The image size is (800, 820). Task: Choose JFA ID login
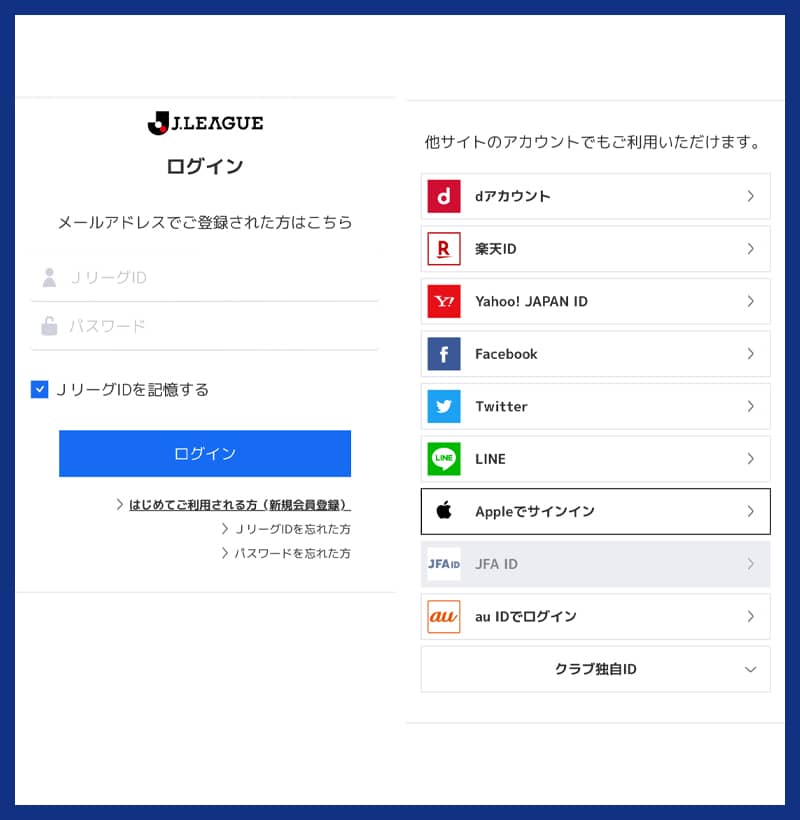595,564
